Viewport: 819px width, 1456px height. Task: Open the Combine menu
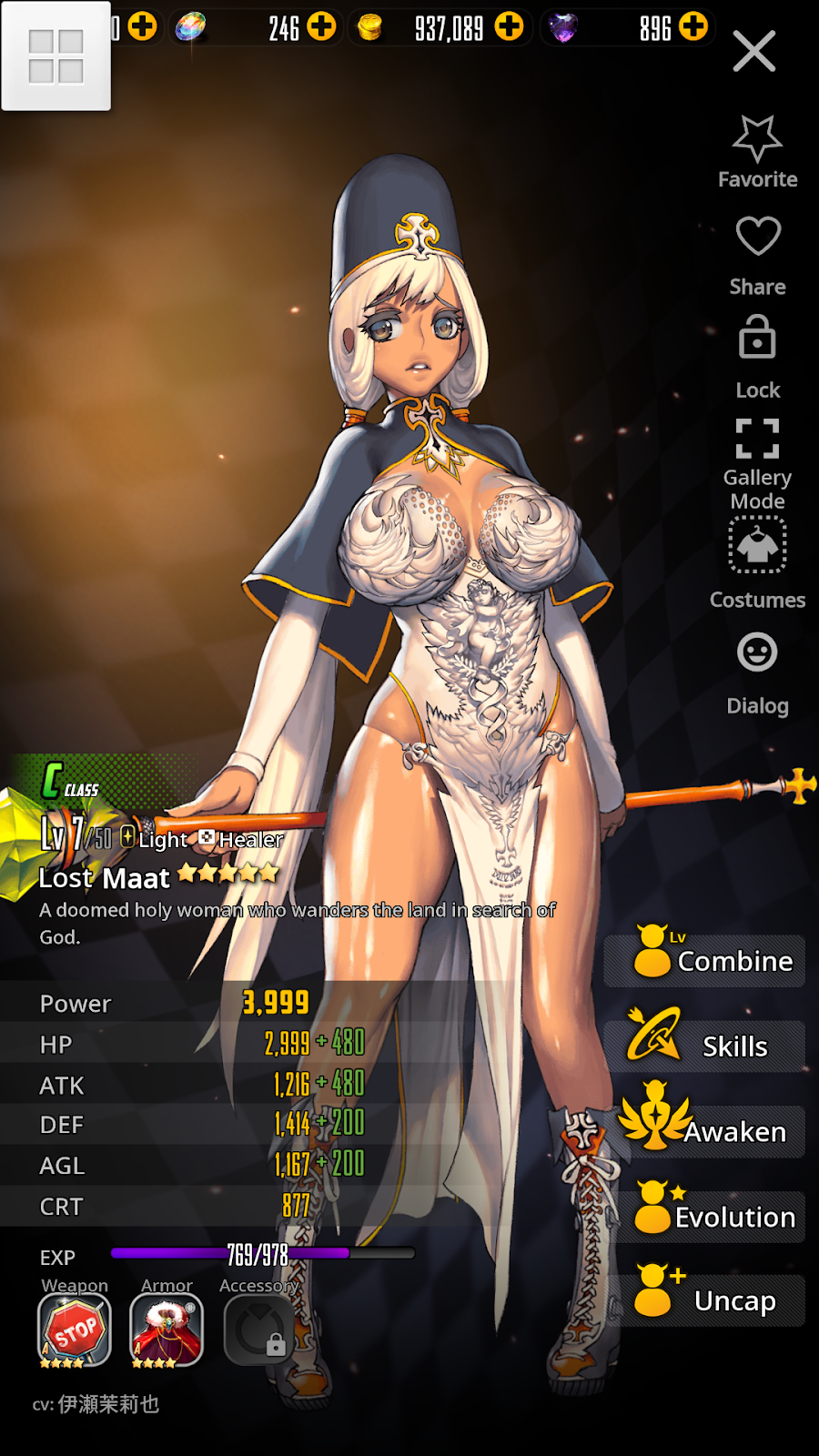(705, 960)
